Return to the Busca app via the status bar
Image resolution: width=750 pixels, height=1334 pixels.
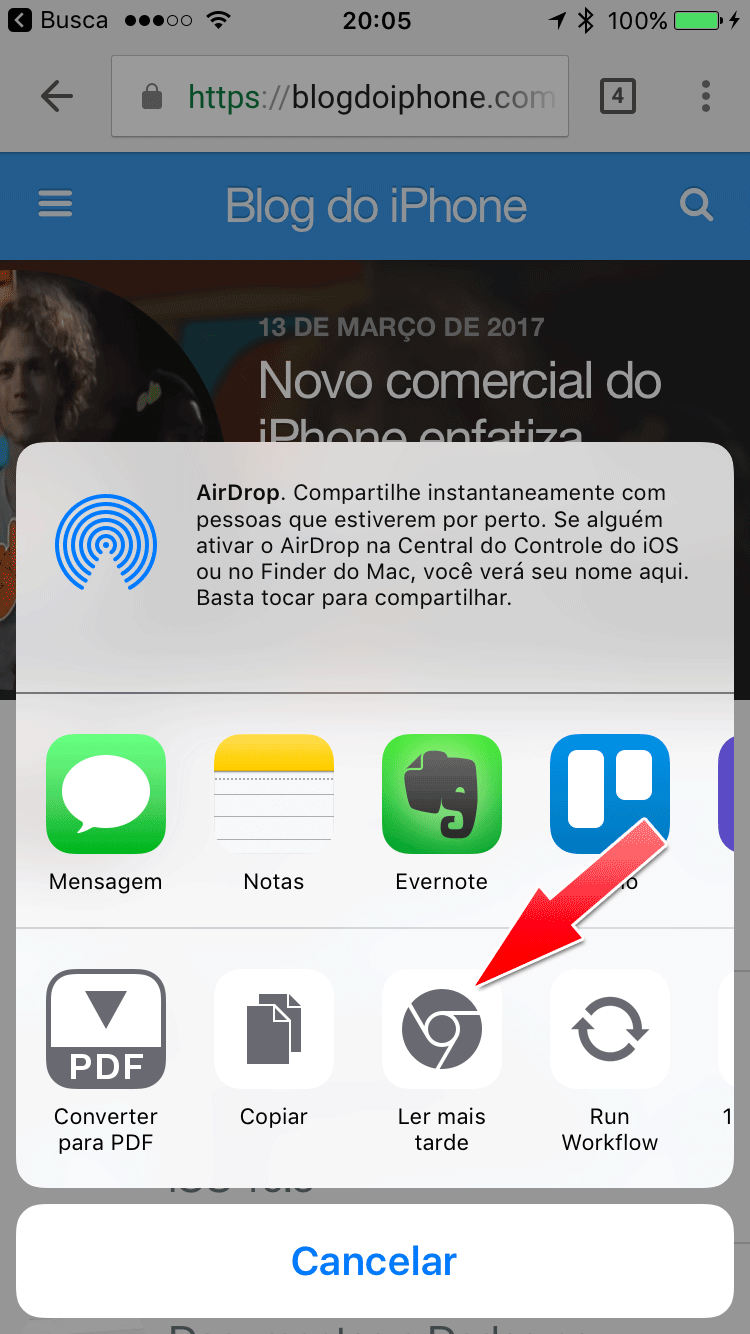[58, 20]
